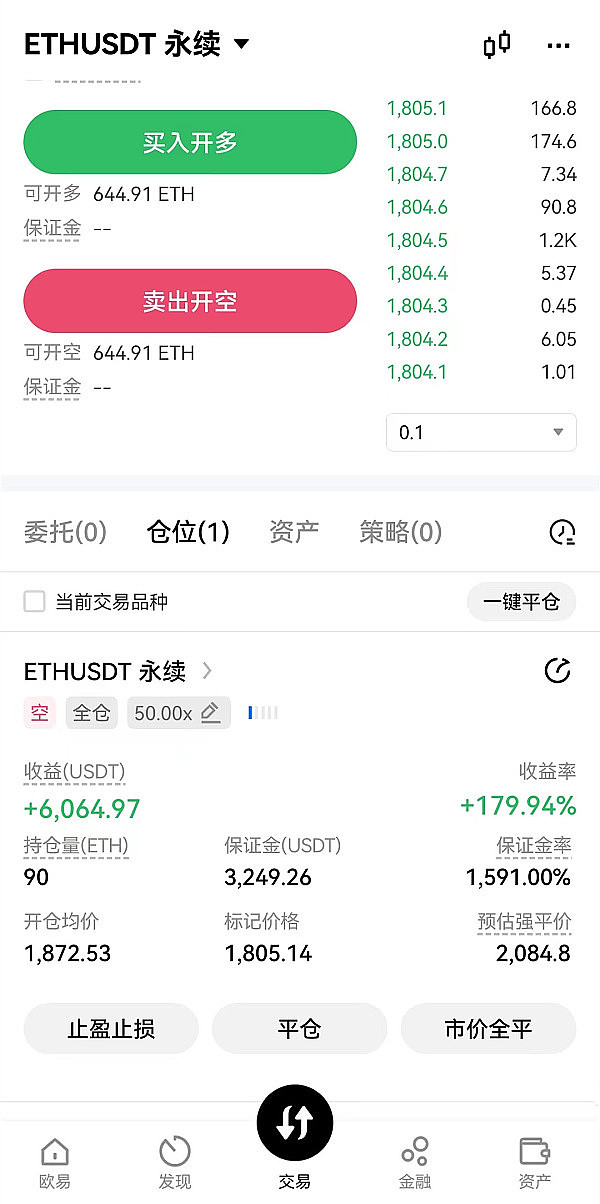
Task: Go to the 欧易 home tab
Action: [x=55, y=1162]
